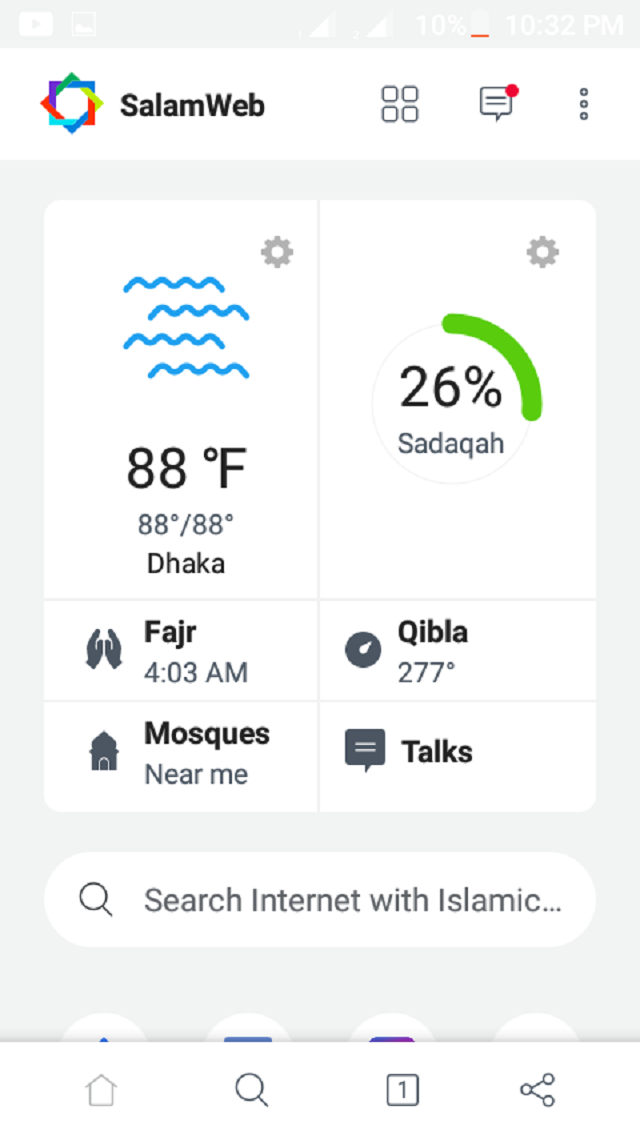Open Fajr prayer times

pos(182,651)
